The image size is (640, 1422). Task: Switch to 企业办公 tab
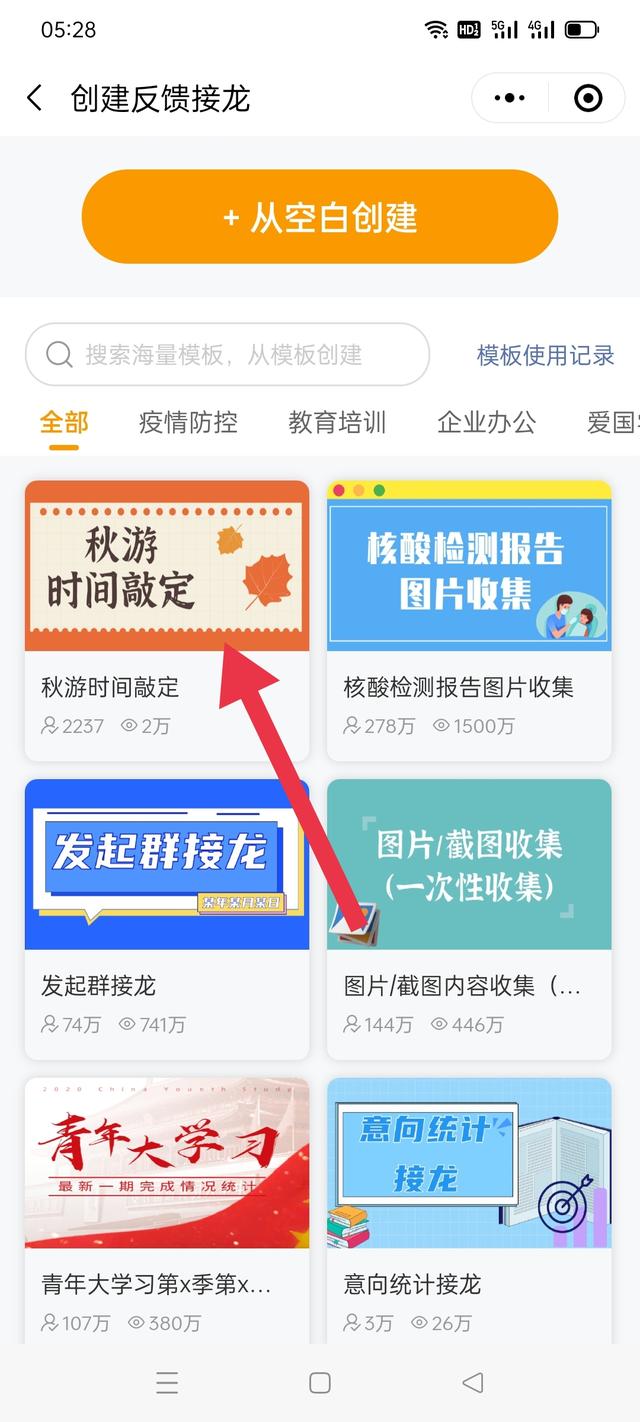click(486, 422)
